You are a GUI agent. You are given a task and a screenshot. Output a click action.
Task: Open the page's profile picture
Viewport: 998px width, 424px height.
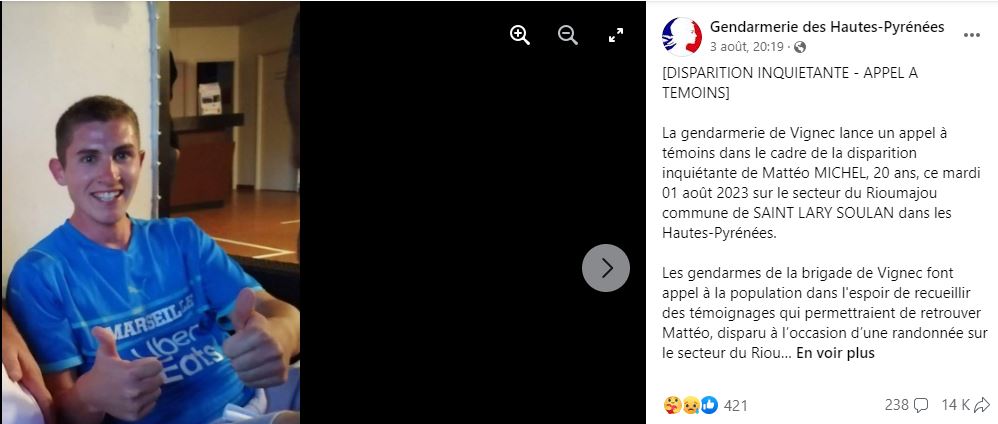(x=682, y=36)
